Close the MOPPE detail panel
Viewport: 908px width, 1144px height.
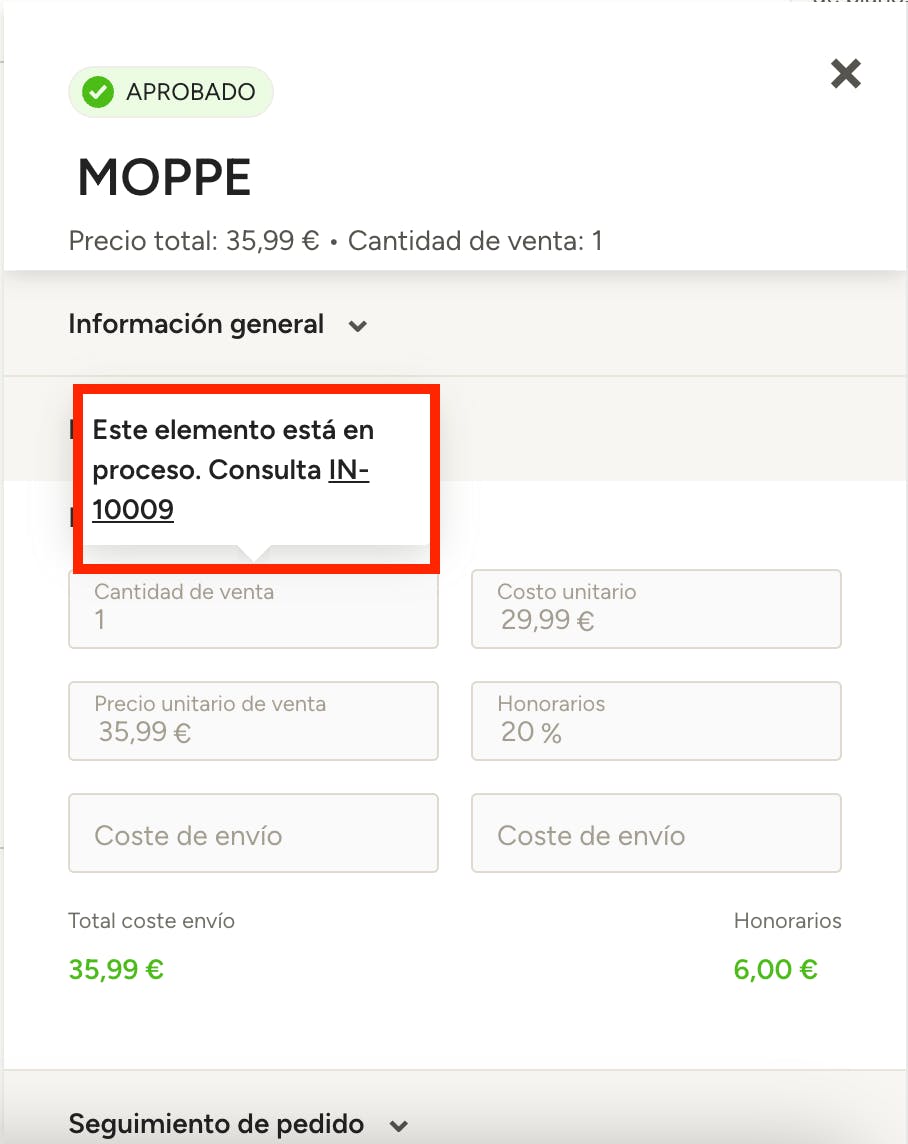(x=845, y=73)
